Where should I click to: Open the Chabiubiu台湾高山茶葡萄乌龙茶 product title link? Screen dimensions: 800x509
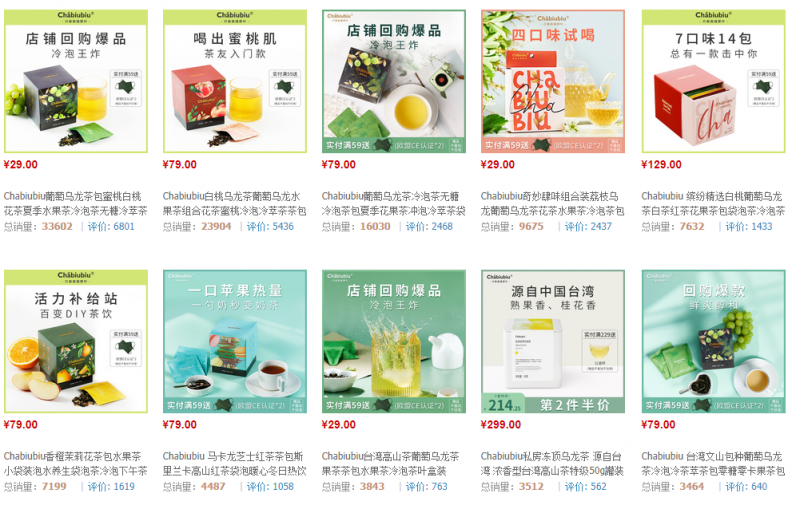pyautogui.click(x=394, y=463)
